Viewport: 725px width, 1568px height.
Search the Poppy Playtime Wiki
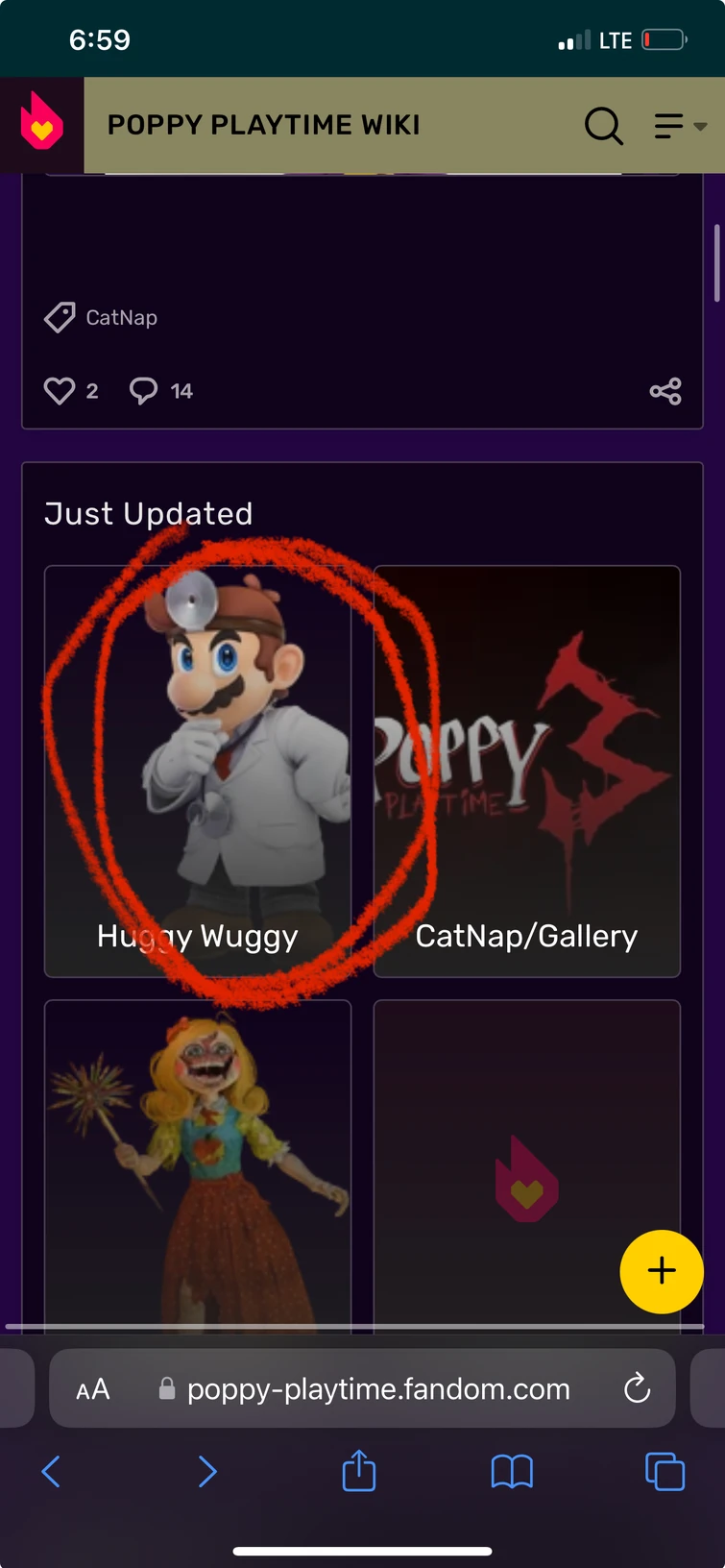tap(603, 125)
